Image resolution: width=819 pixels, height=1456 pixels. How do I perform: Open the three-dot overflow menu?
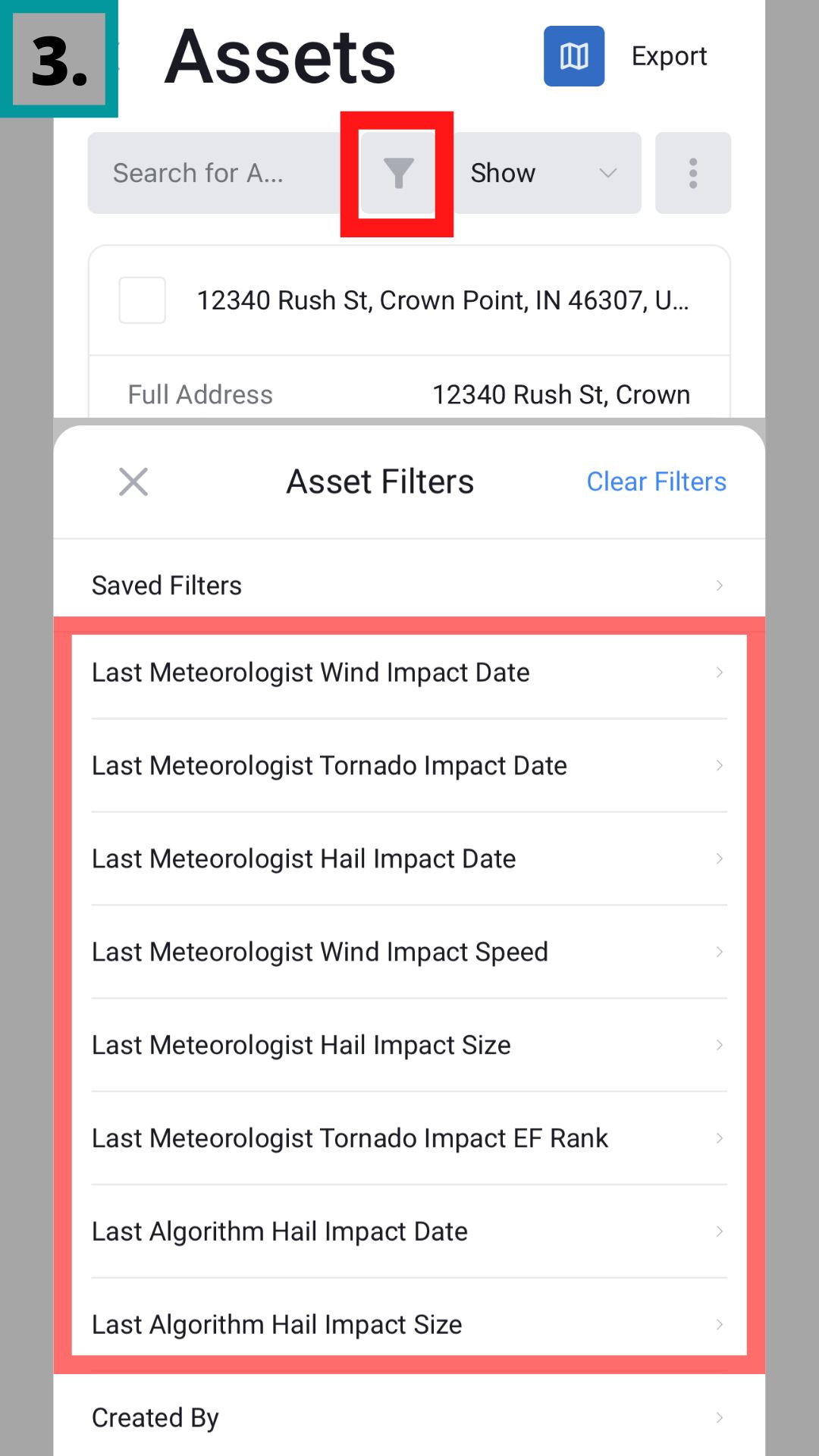tap(692, 173)
